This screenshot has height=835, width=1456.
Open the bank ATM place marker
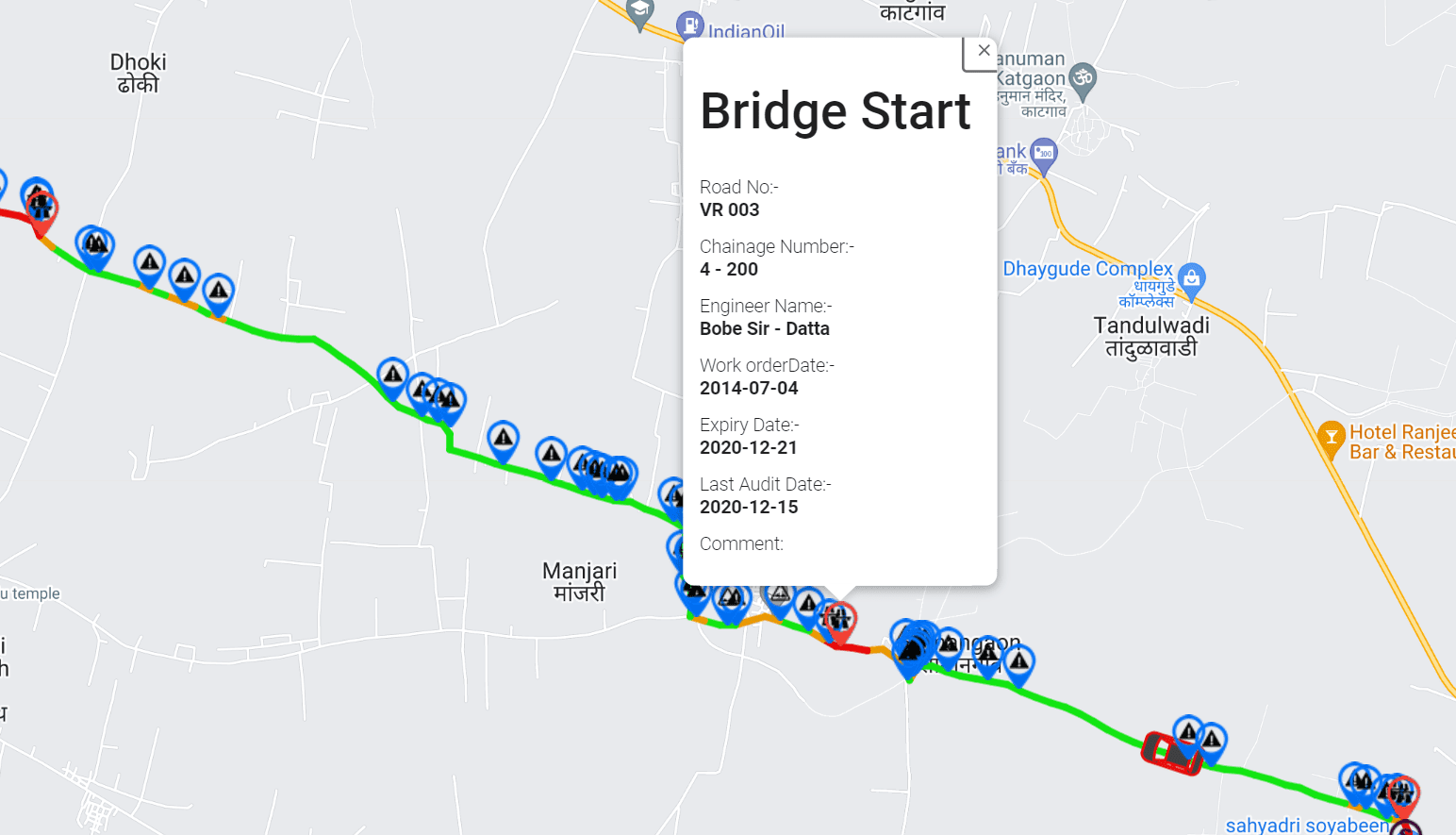pos(1043,153)
